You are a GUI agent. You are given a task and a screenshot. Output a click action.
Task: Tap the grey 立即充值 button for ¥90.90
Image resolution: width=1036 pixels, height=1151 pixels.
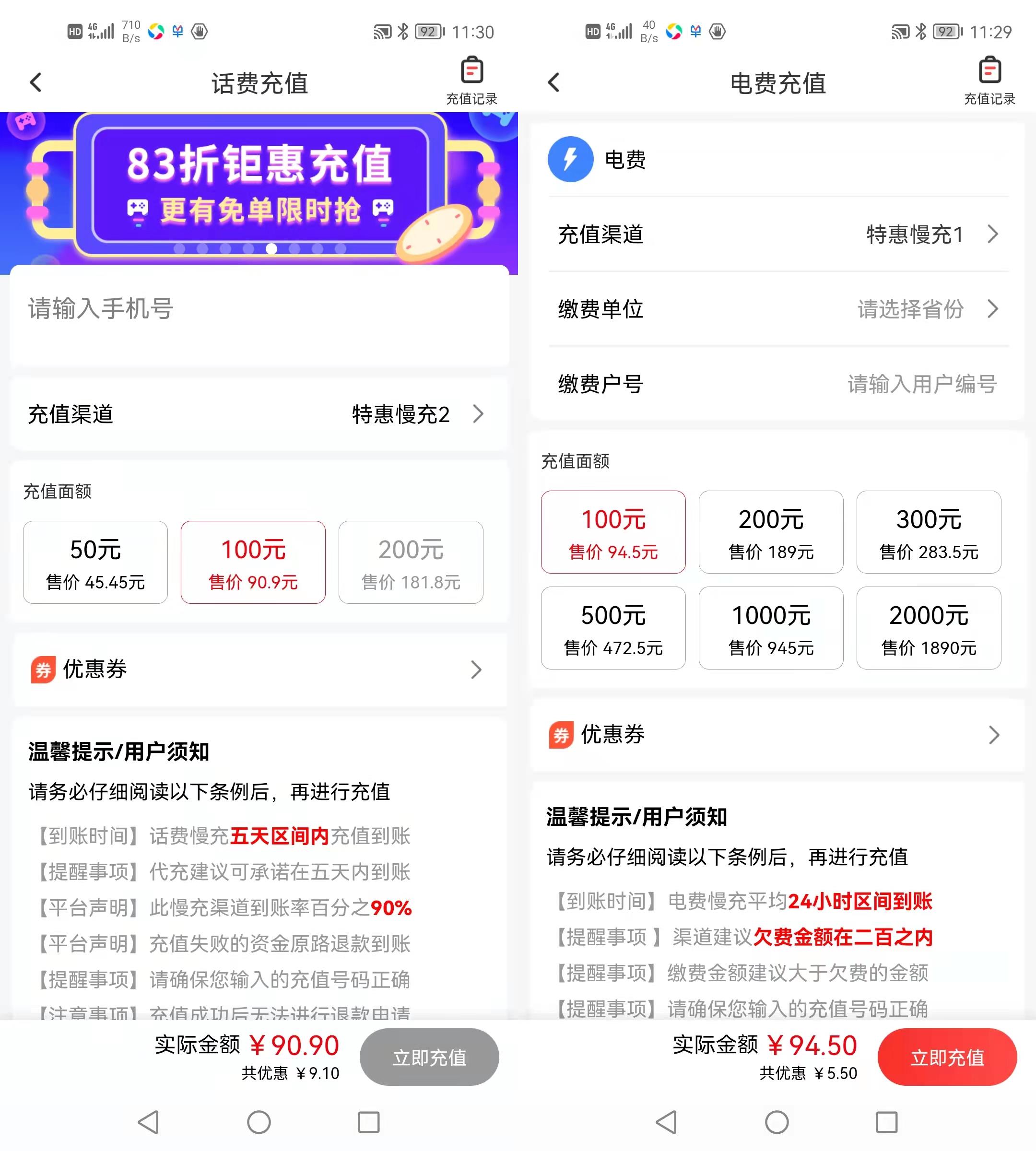click(x=429, y=1057)
